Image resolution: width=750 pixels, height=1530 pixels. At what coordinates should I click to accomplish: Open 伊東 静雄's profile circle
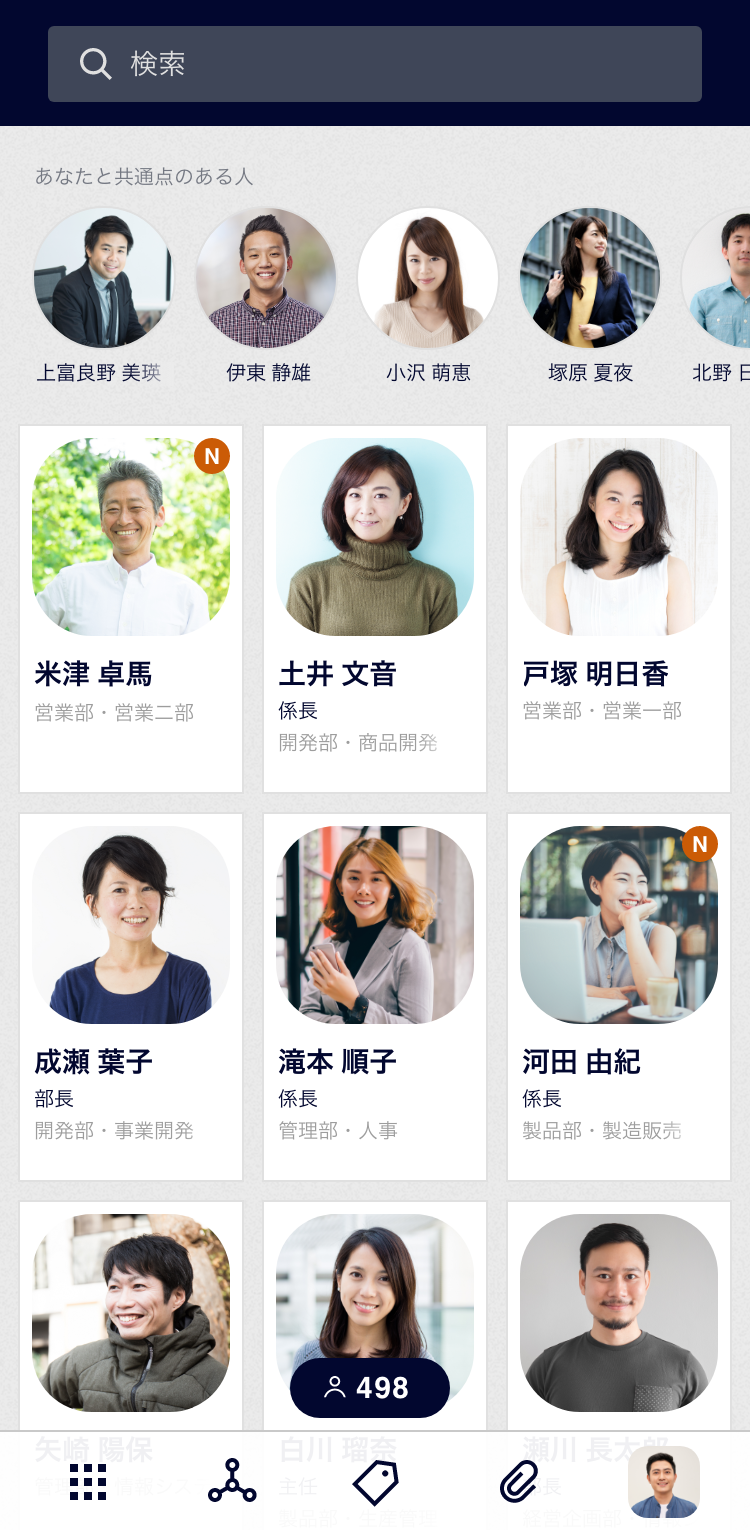[266, 278]
